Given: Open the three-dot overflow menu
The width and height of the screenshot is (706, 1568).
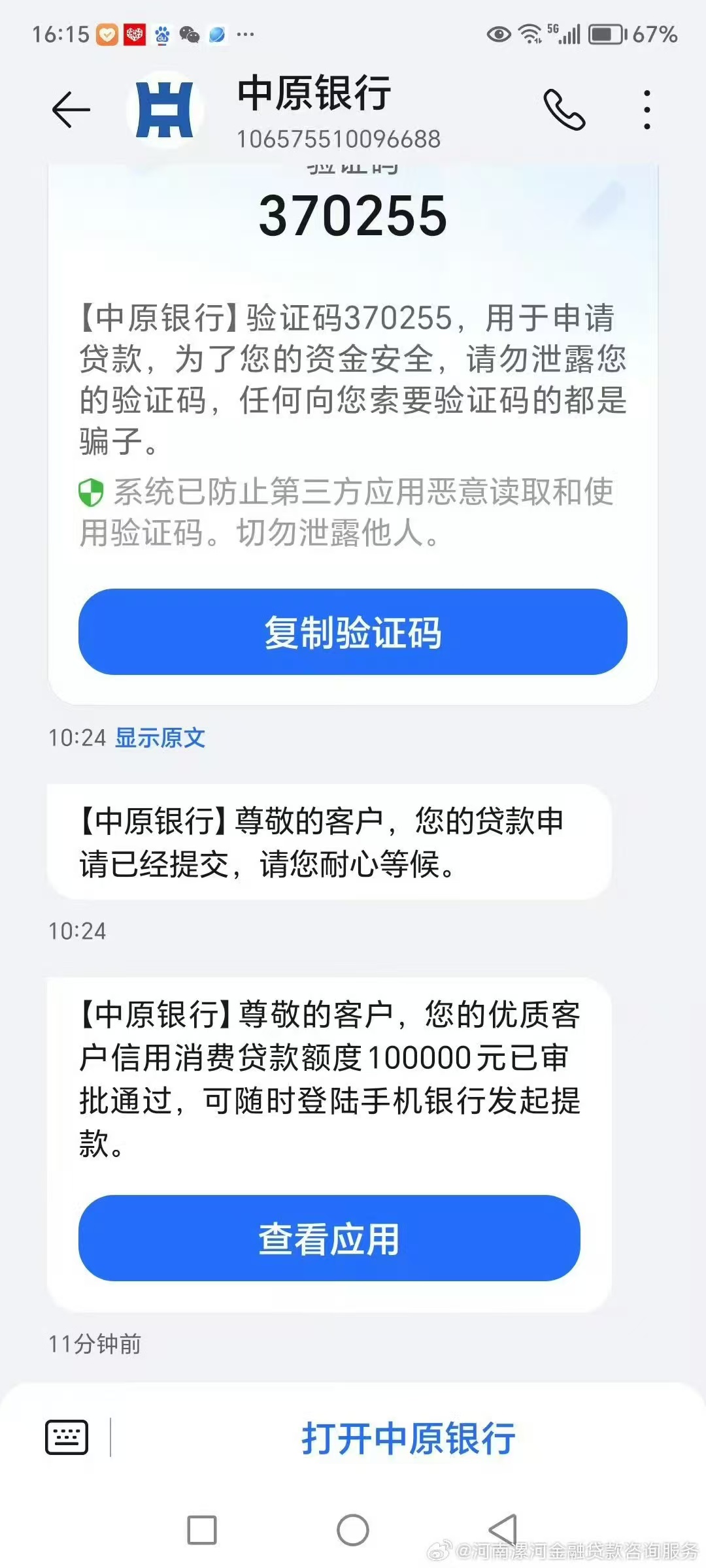Looking at the screenshot, I should (x=647, y=110).
